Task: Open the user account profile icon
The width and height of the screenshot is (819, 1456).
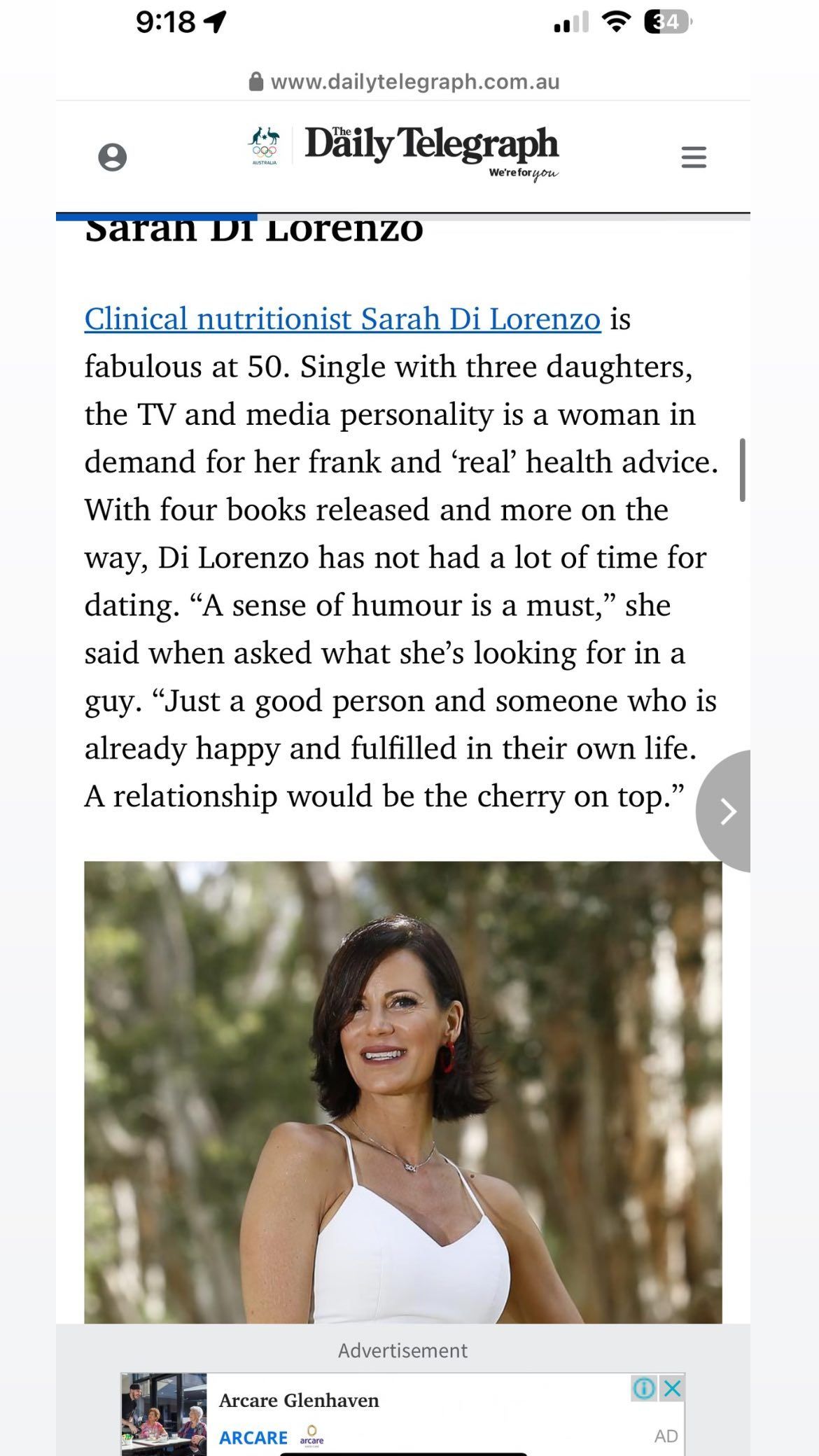Action: point(112,157)
